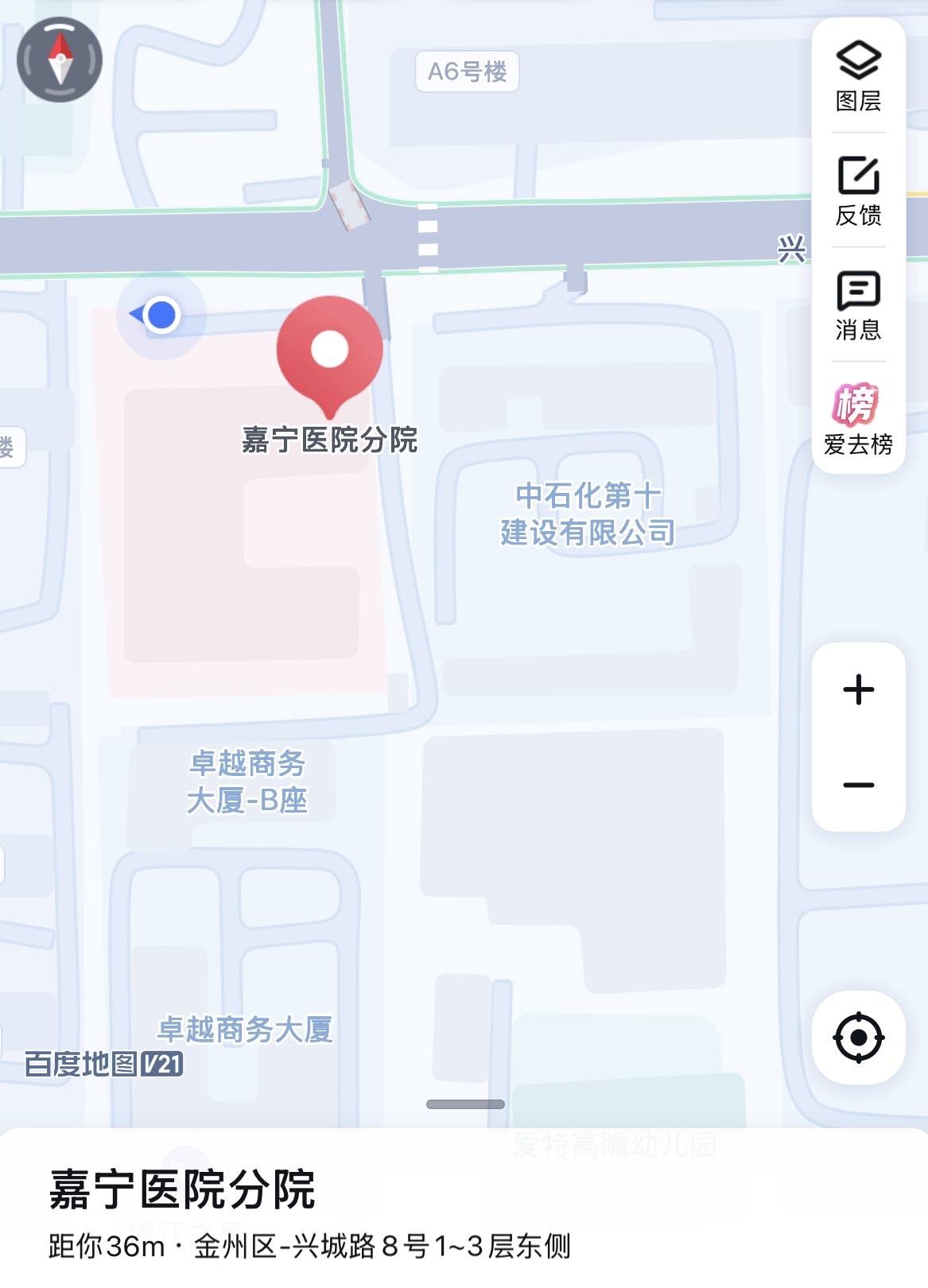Viewport: 928px width, 1288px height.
Task: Zoom in on the map
Action: pos(858,689)
